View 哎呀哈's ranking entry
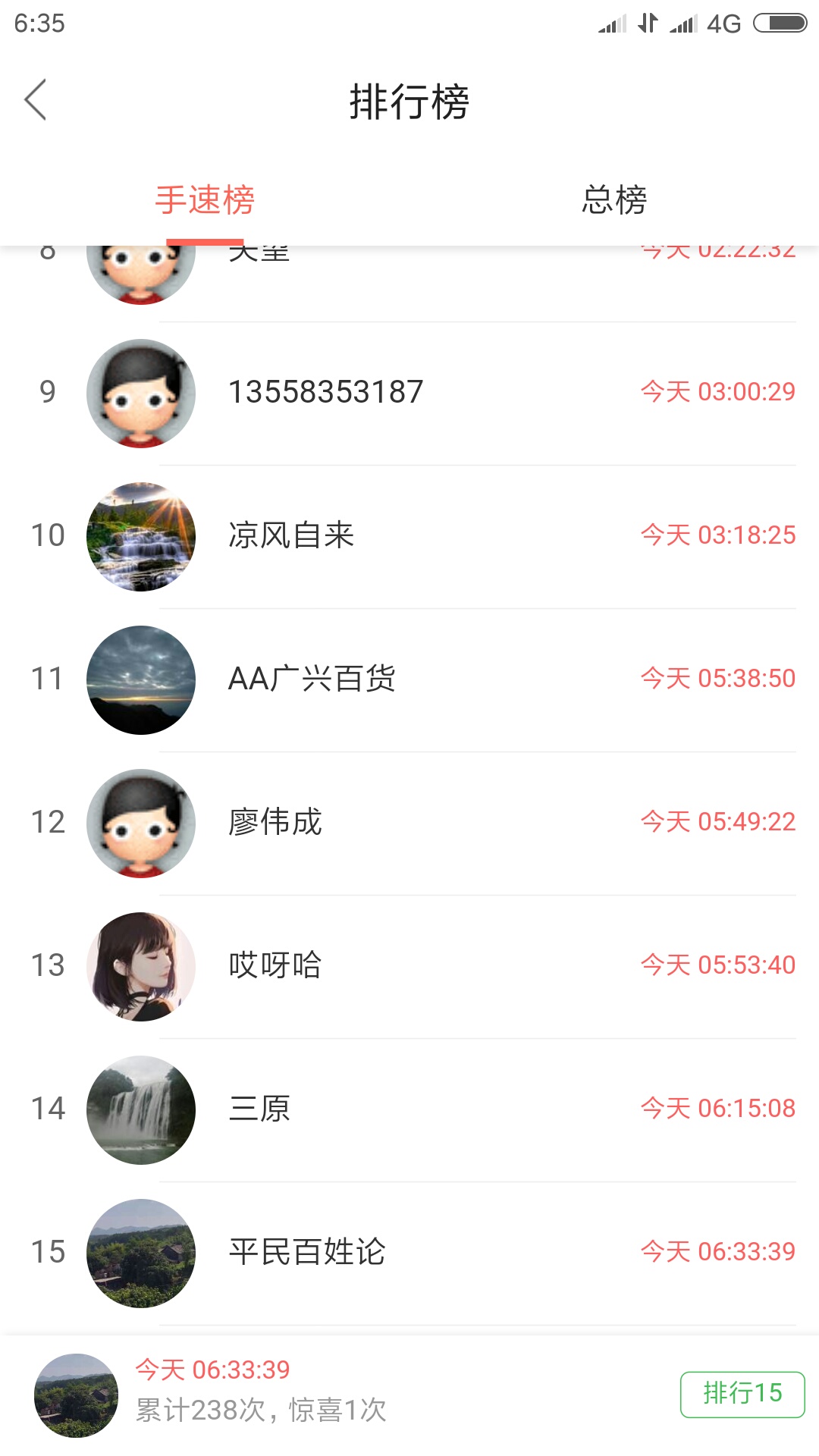The height and width of the screenshot is (1456, 819). pos(409,966)
